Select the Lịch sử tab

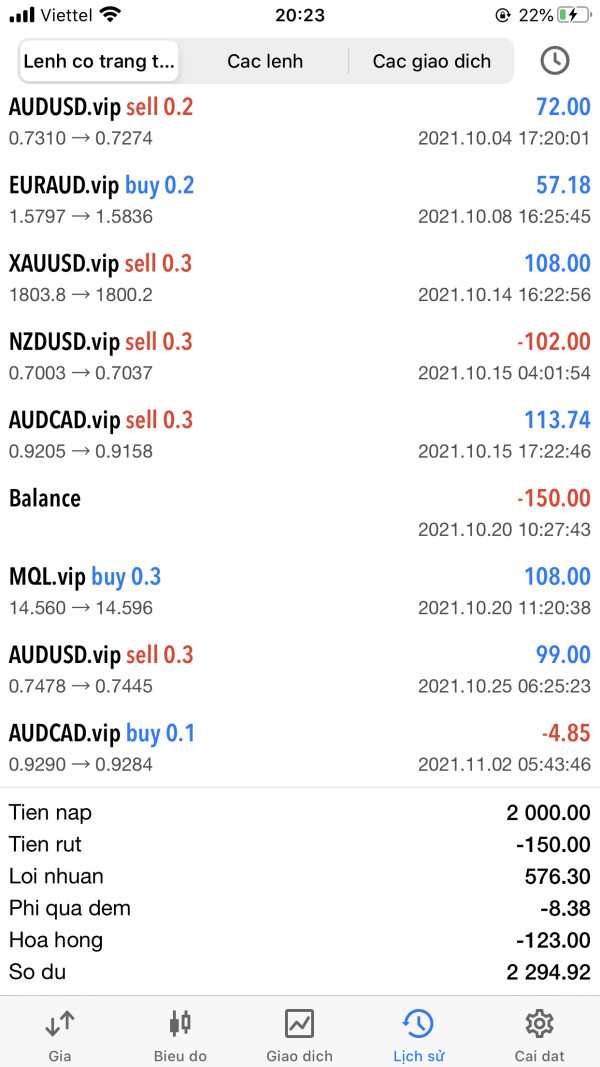418,1035
